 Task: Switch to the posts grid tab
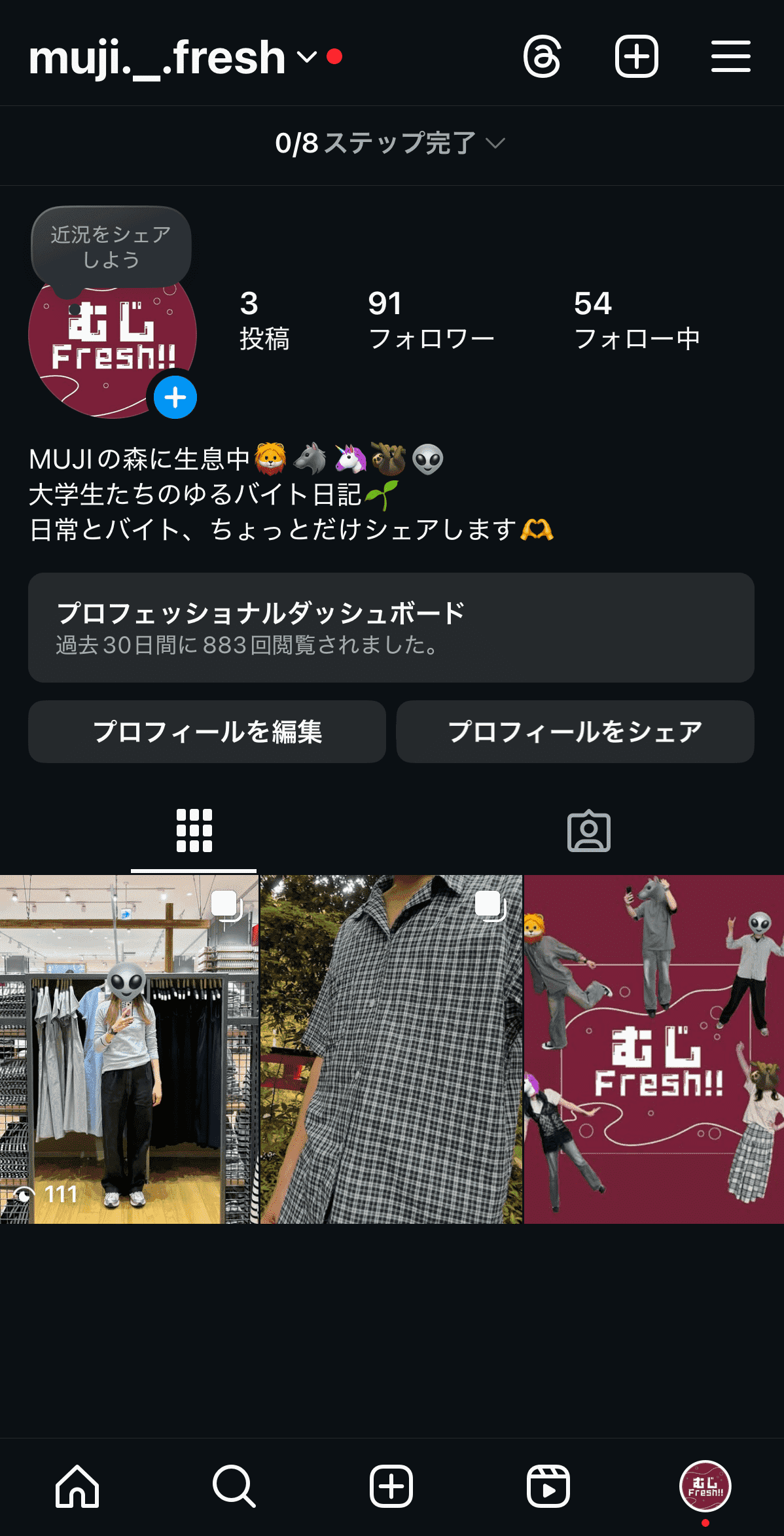coord(194,831)
